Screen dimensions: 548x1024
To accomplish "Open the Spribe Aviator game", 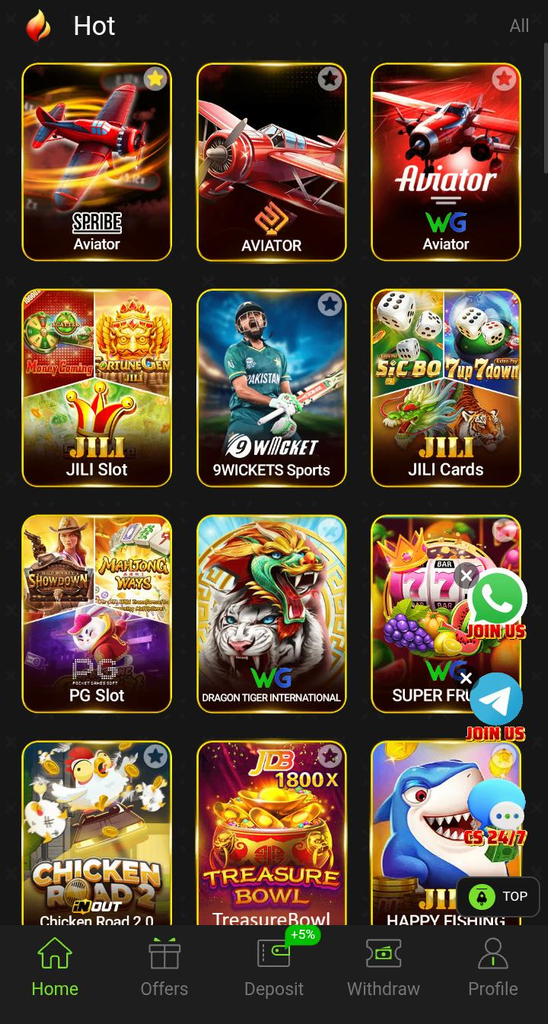I will pos(97,162).
